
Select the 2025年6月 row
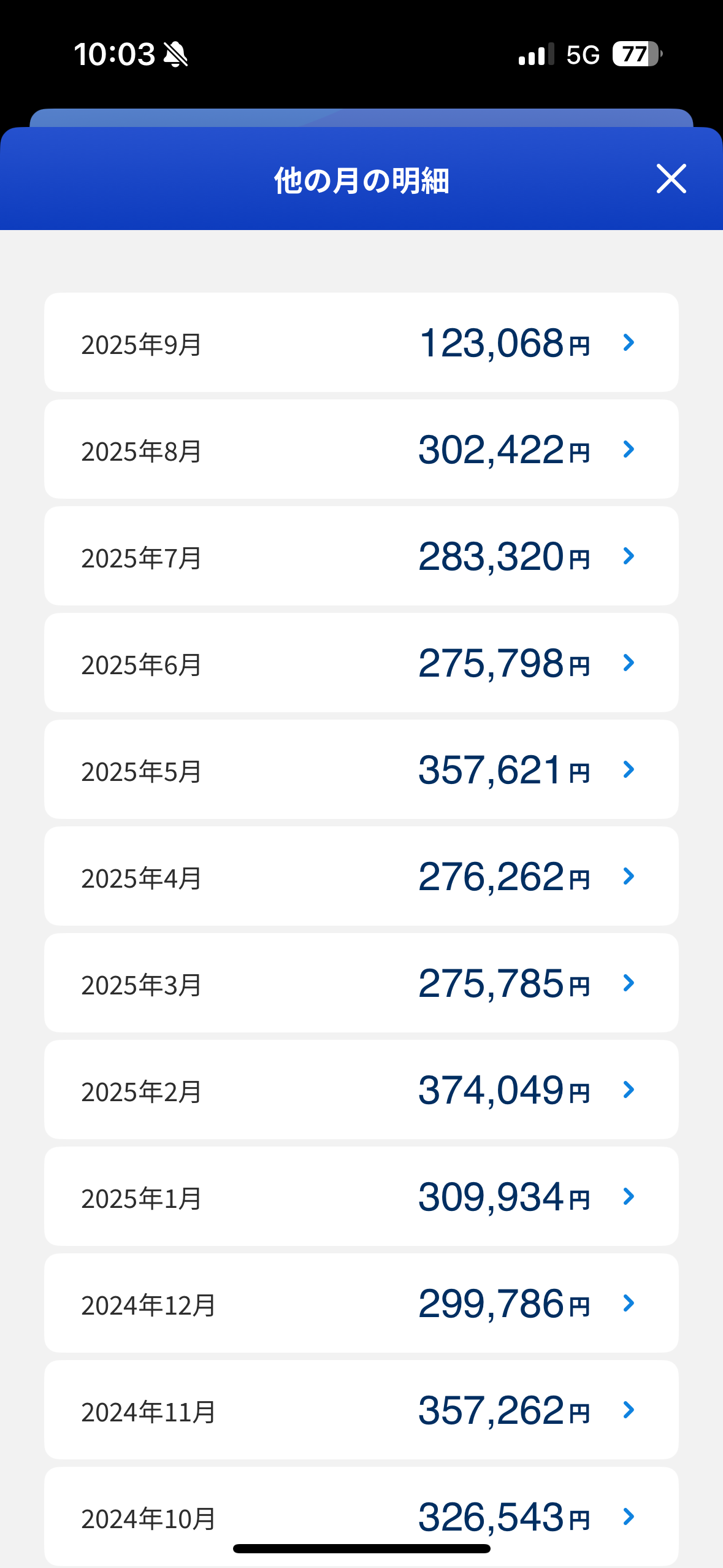coord(361,663)
